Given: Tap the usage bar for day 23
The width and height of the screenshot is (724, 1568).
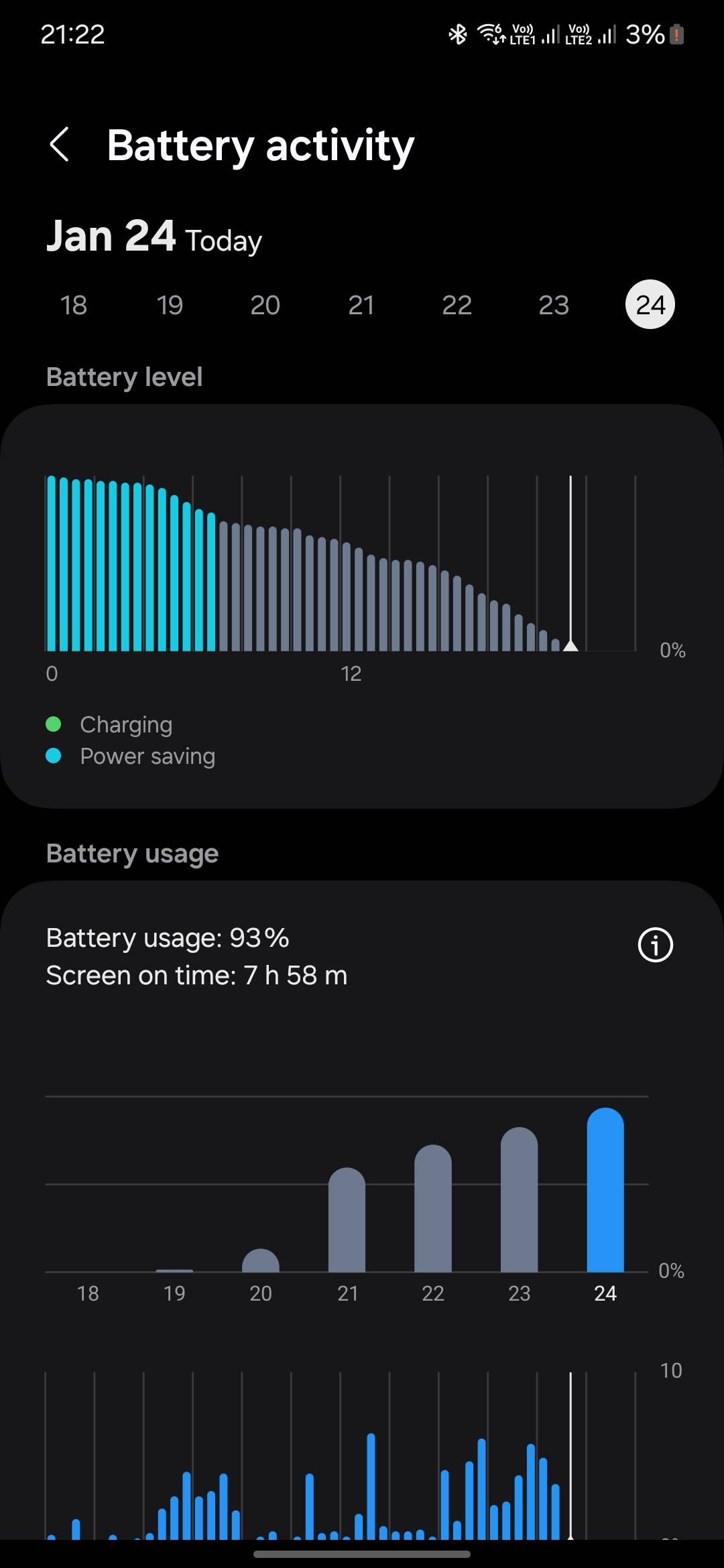Looking at the screenshot, I should click(520, 1199).
